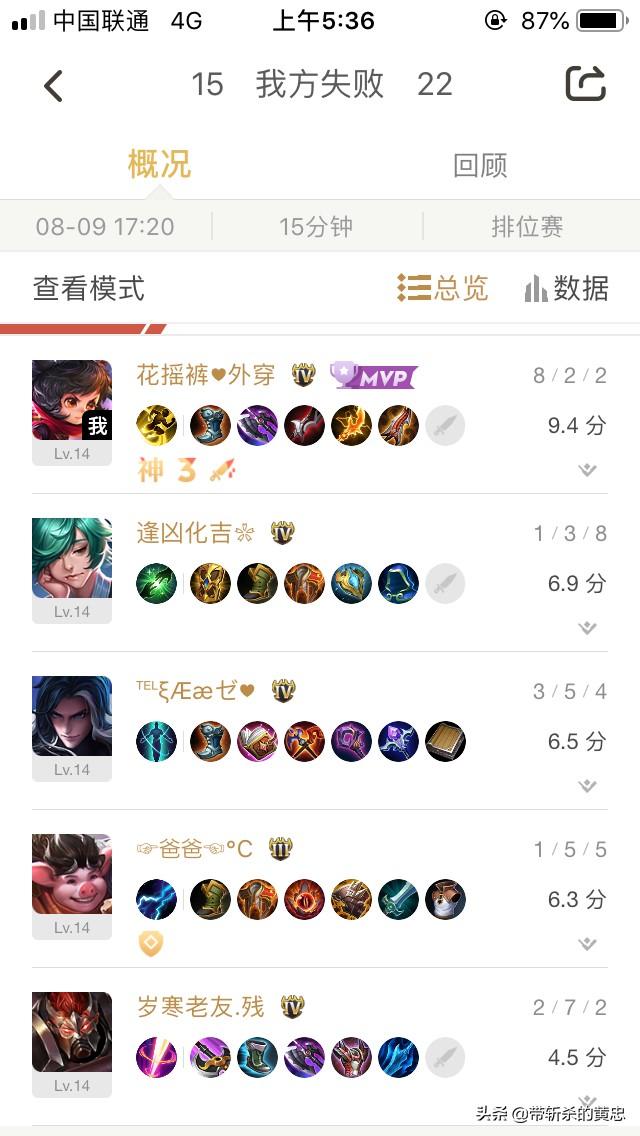Open the avatar of player 爸爸°C
Viewport: 640px width, 1136px height.
click(x=72, y=874)
